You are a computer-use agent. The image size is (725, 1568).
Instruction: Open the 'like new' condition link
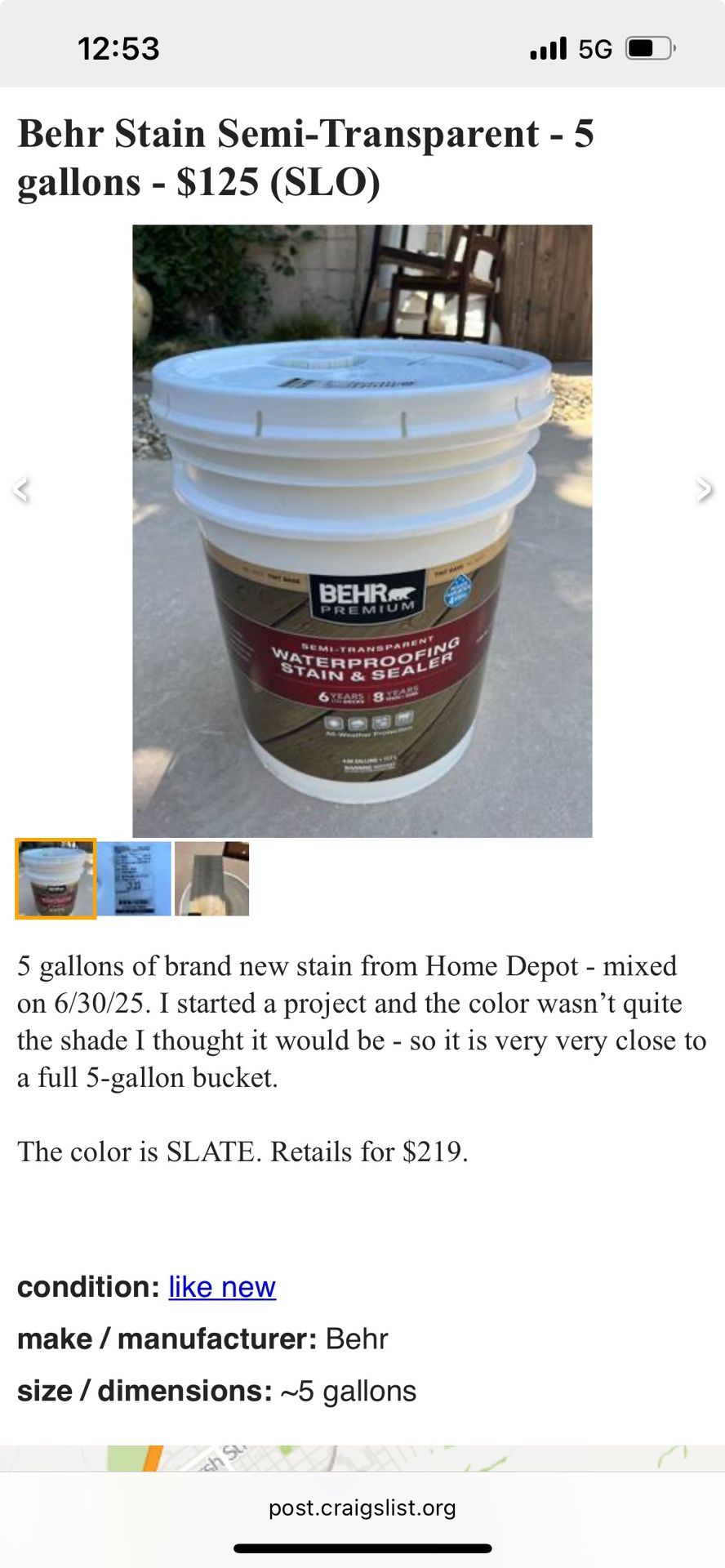tap(222, 1287)
